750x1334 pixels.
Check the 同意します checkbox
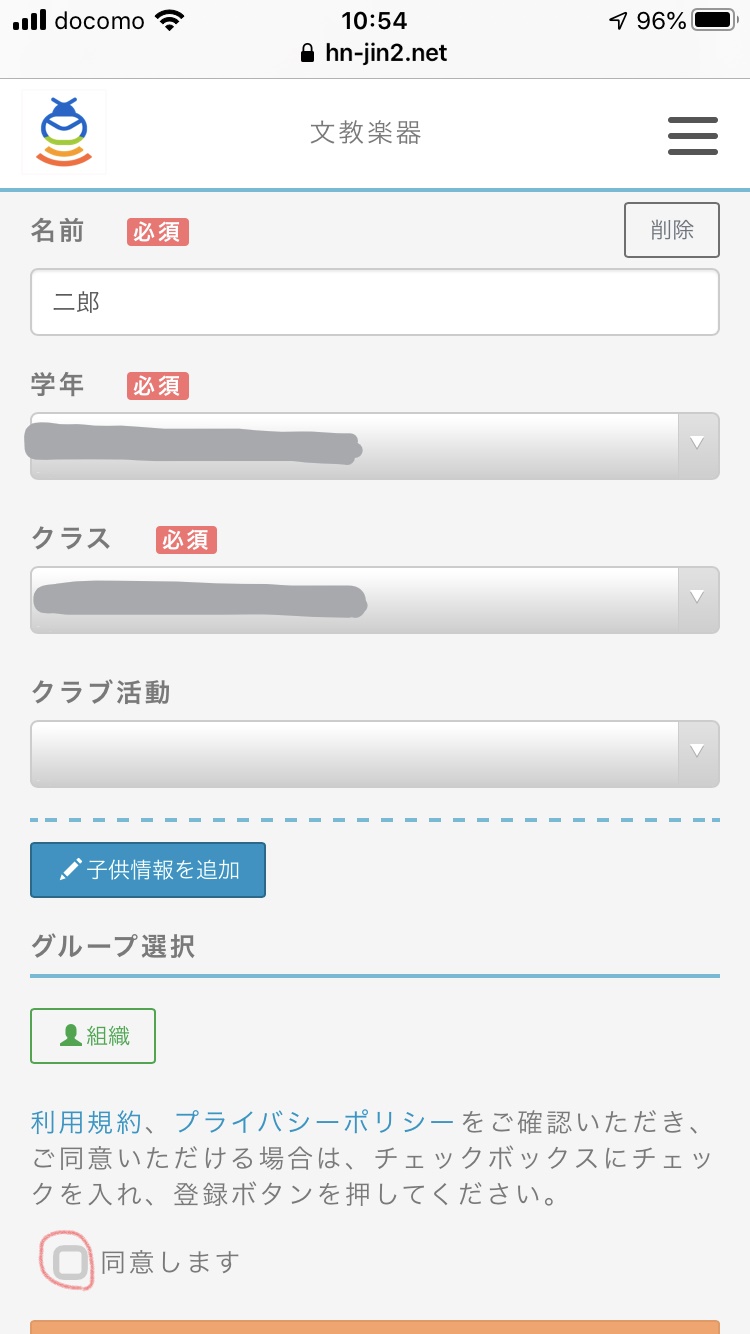(70, 1262)
